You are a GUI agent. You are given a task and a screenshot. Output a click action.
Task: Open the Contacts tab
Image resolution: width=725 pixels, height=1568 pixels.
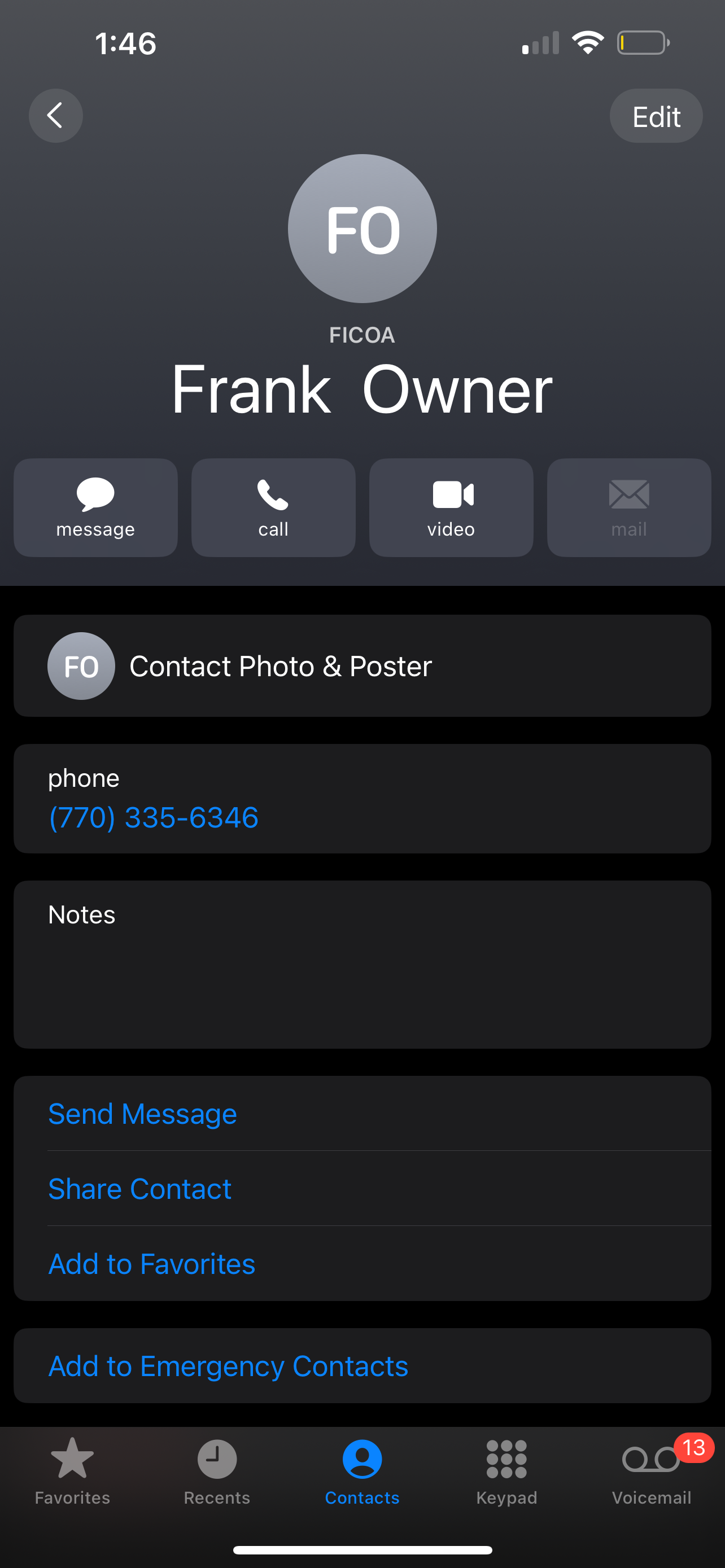[362, 1470]
